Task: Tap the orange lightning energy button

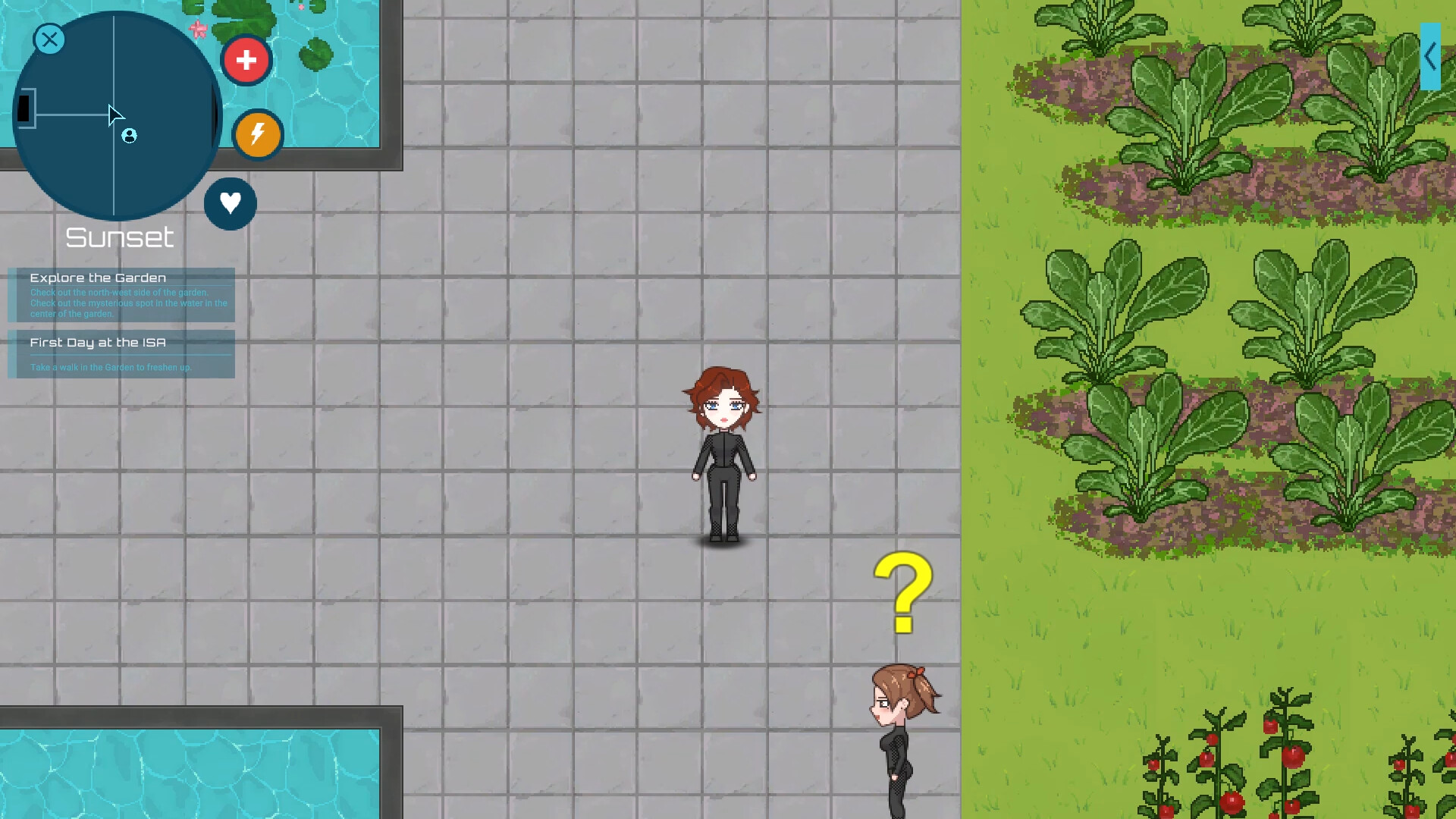Action: coord(258,134)
